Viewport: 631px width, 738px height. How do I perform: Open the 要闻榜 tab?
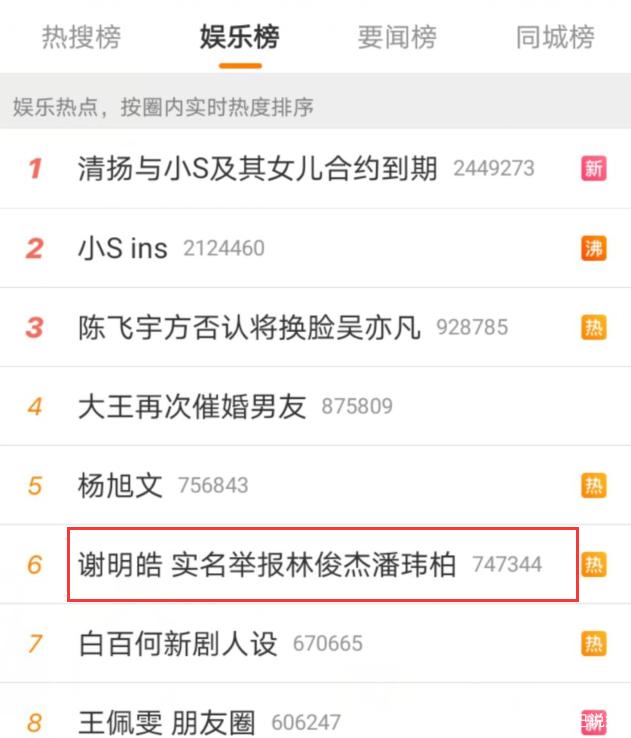pos(397,38)
